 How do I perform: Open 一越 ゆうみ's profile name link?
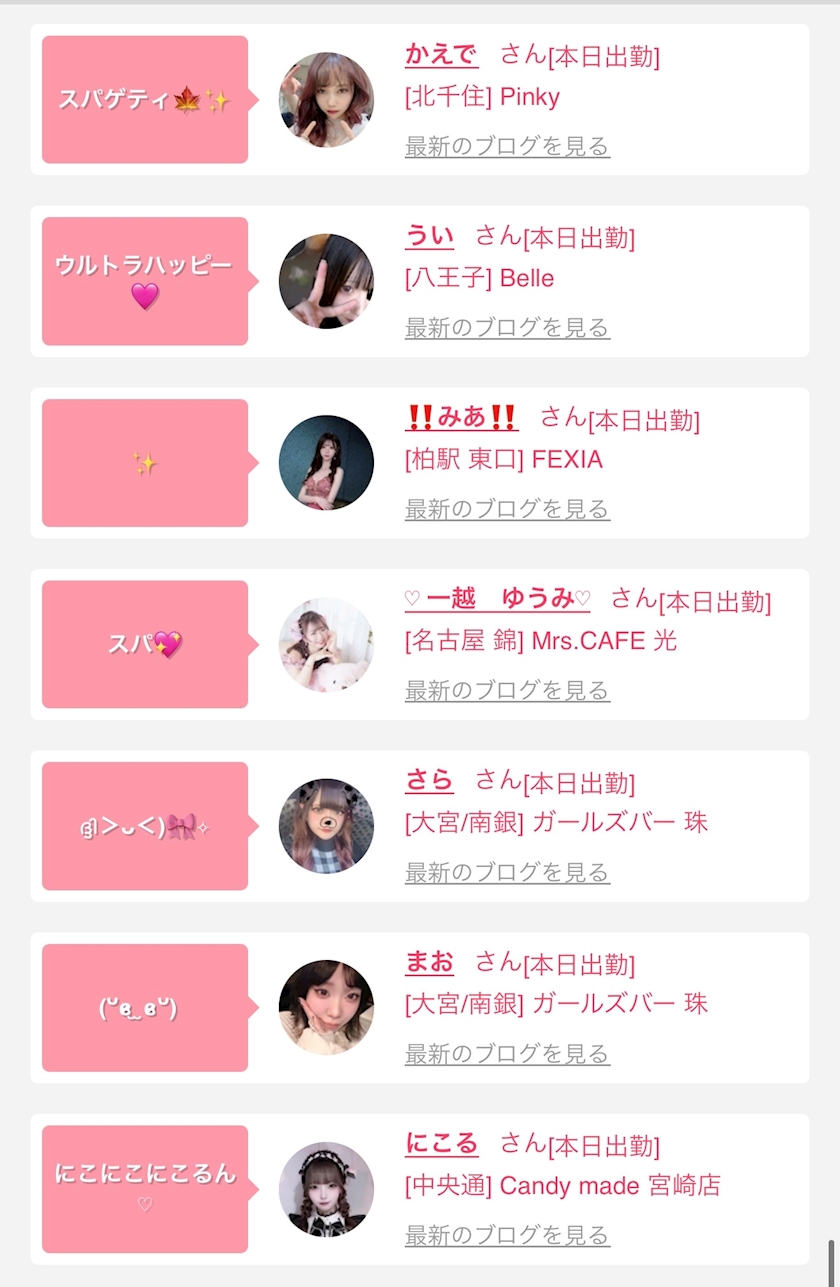(x=497, y=599)
